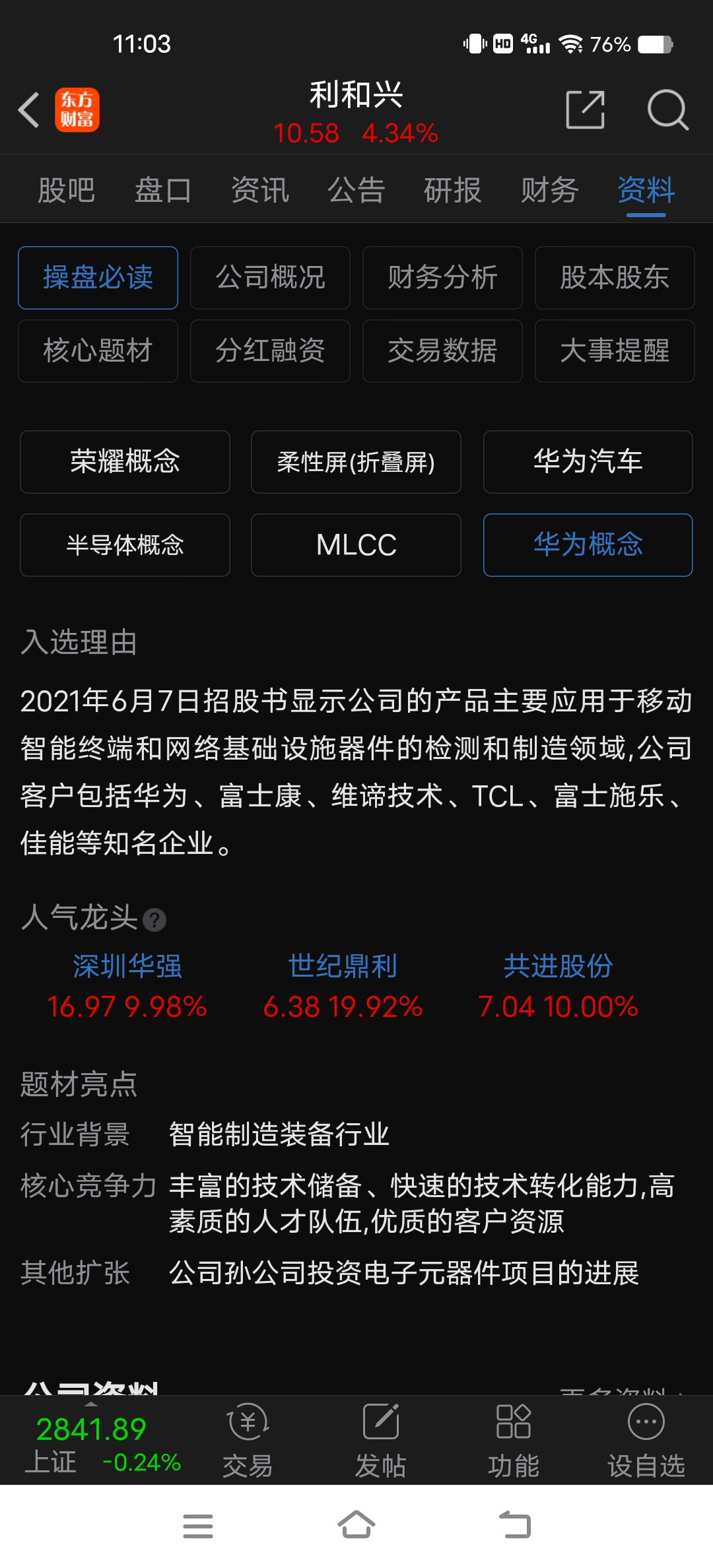This screenshot has height=1568, width=713.
Task: Choose the 荣耀概念 concept chip
Action: (125, 462)
